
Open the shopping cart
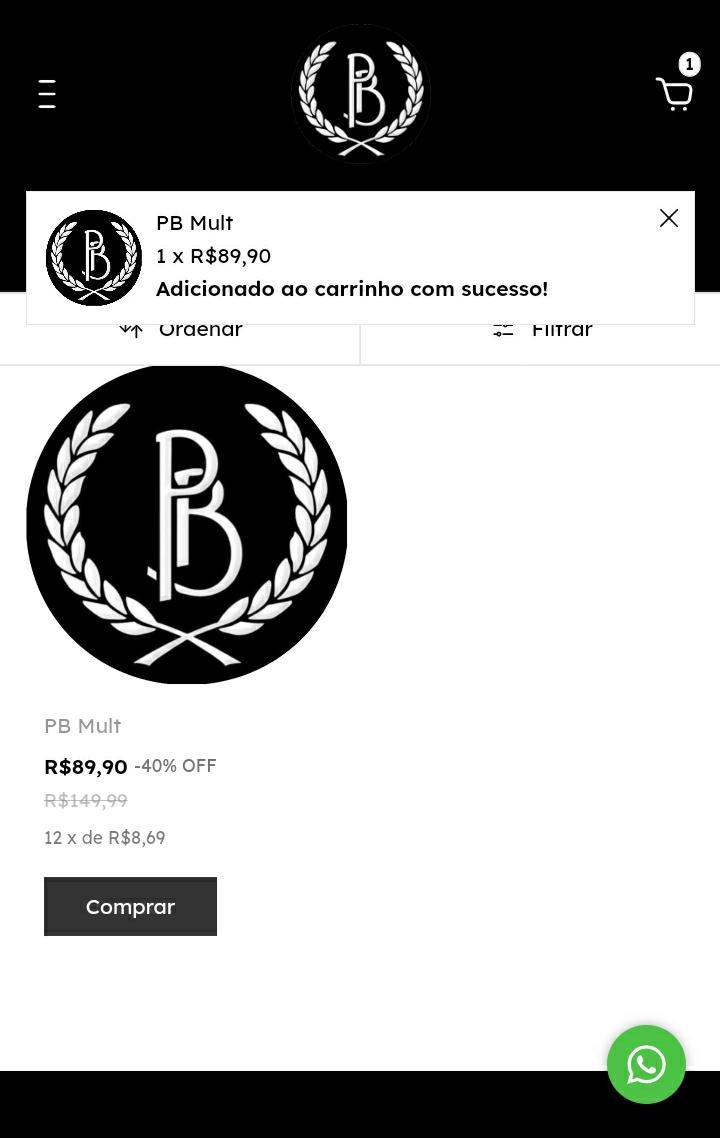[x=674, y=94]
